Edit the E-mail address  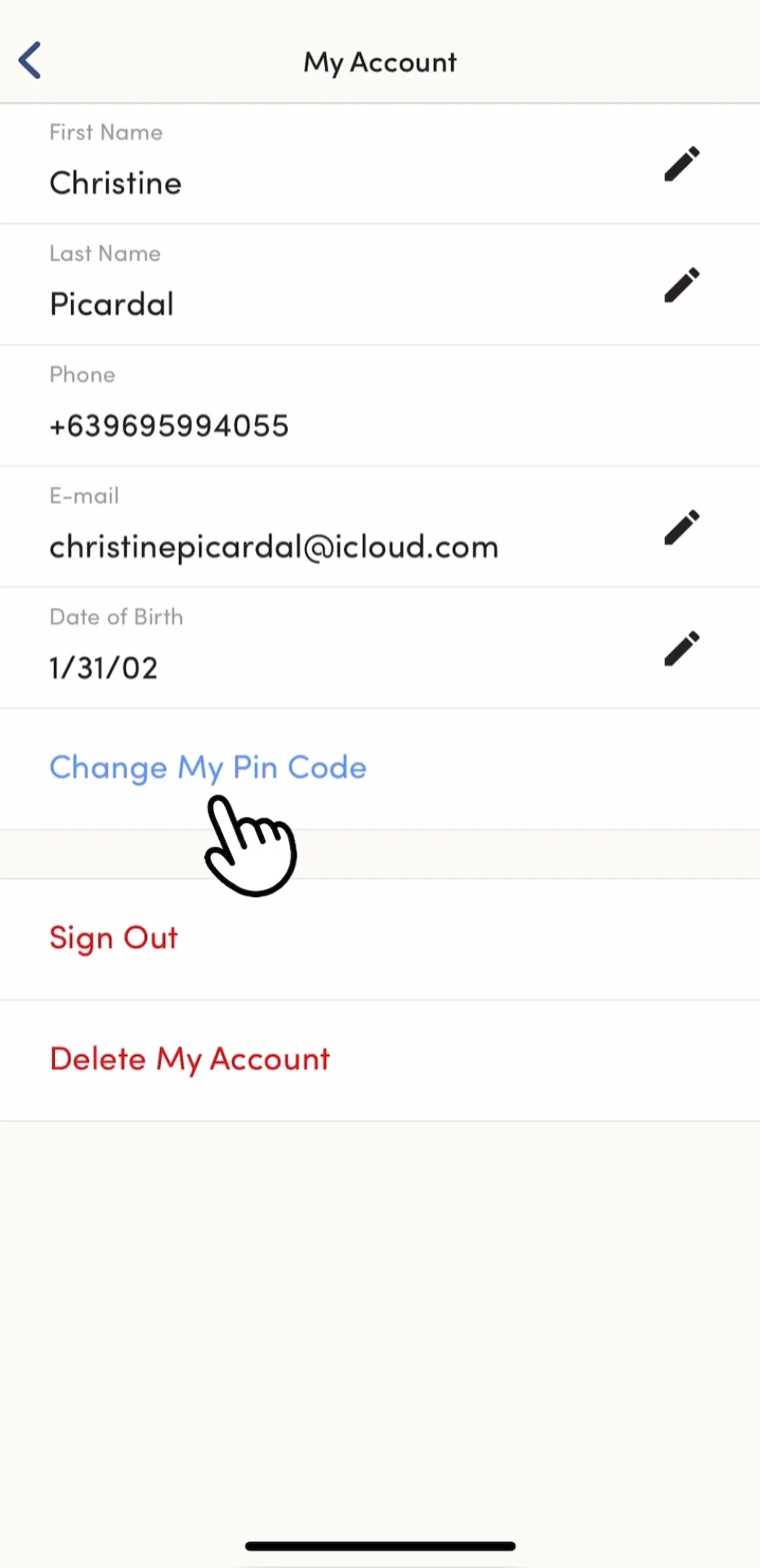point(682,528)
